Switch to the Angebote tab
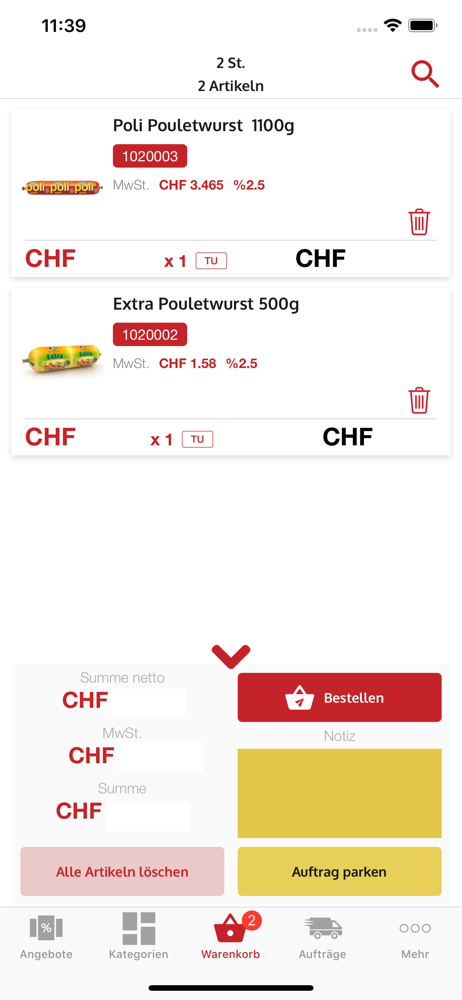This screenshot has height=1000, width=462. tap(46, 936)
